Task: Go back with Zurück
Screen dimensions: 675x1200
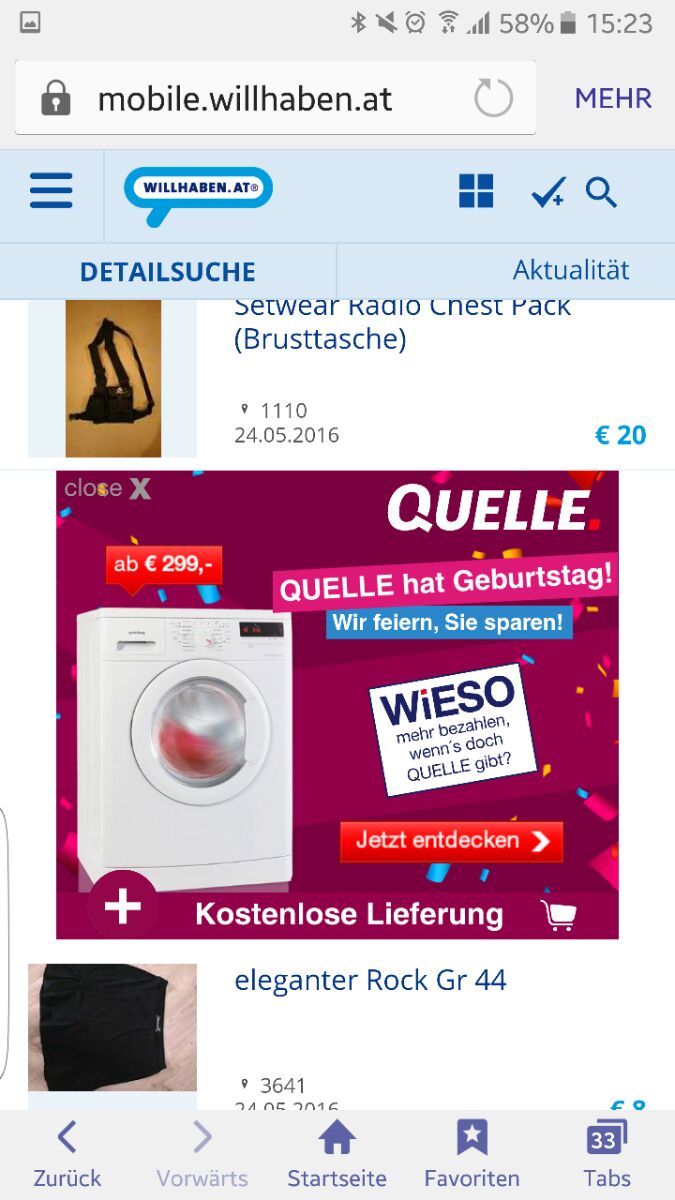Action: click(67, 1153)
